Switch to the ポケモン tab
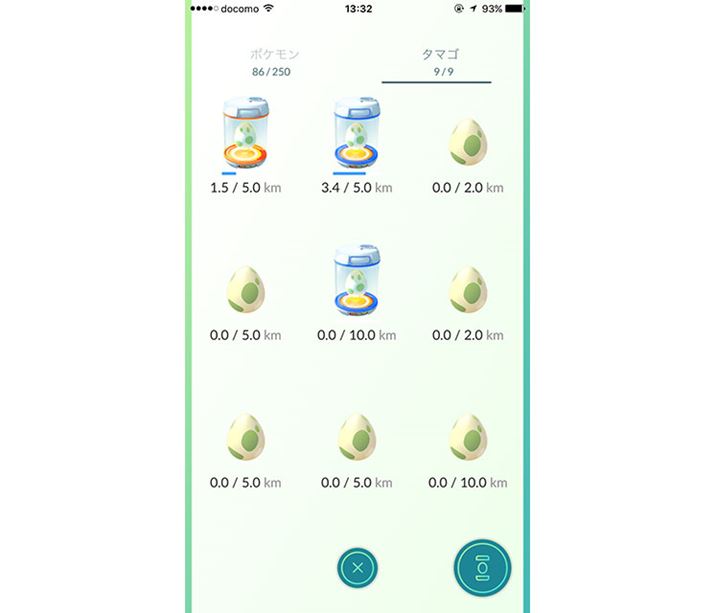This screenshot has width=715, height=613. click(273, 61)
